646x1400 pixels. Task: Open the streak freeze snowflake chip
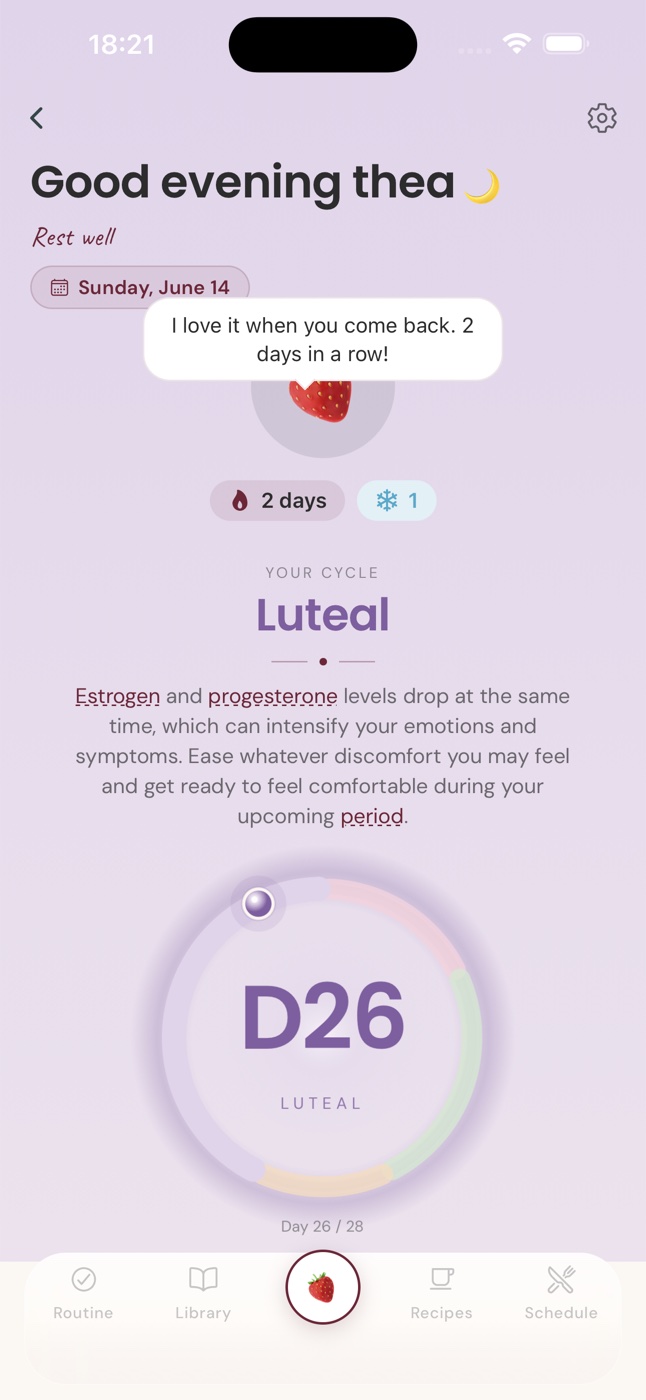click(397, 501)
